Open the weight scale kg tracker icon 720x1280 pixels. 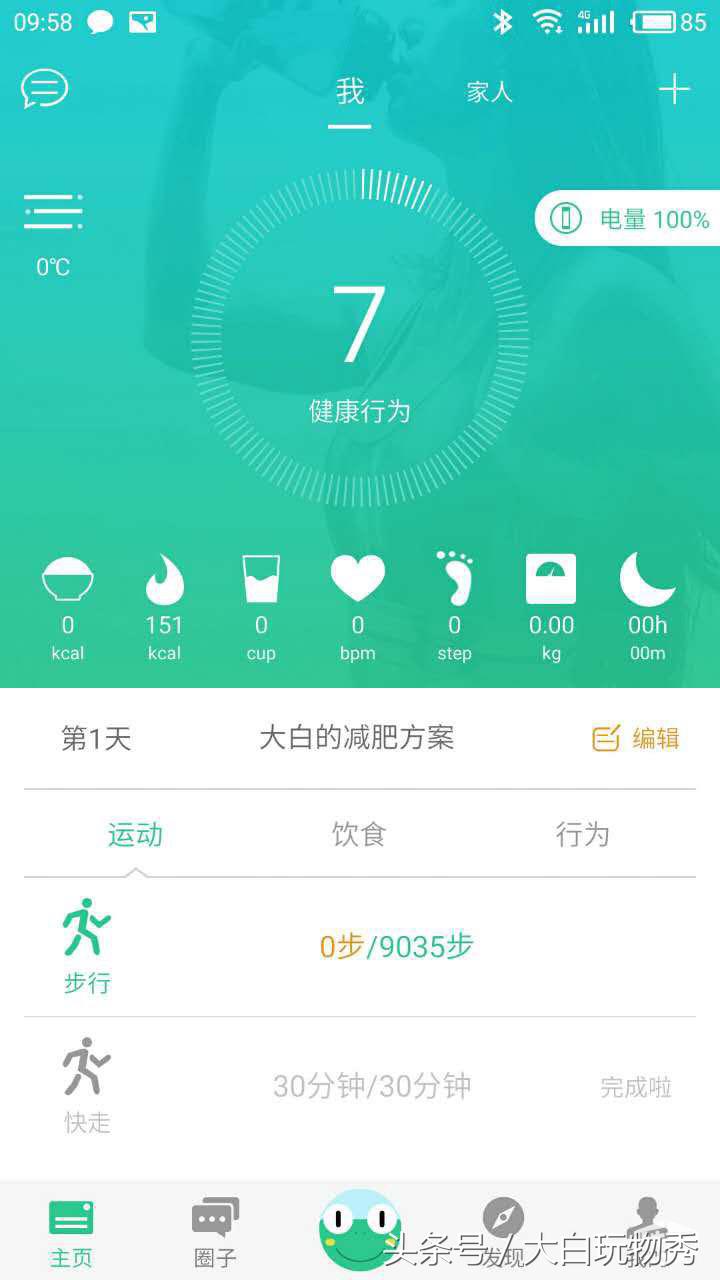(x=551, y=580)
